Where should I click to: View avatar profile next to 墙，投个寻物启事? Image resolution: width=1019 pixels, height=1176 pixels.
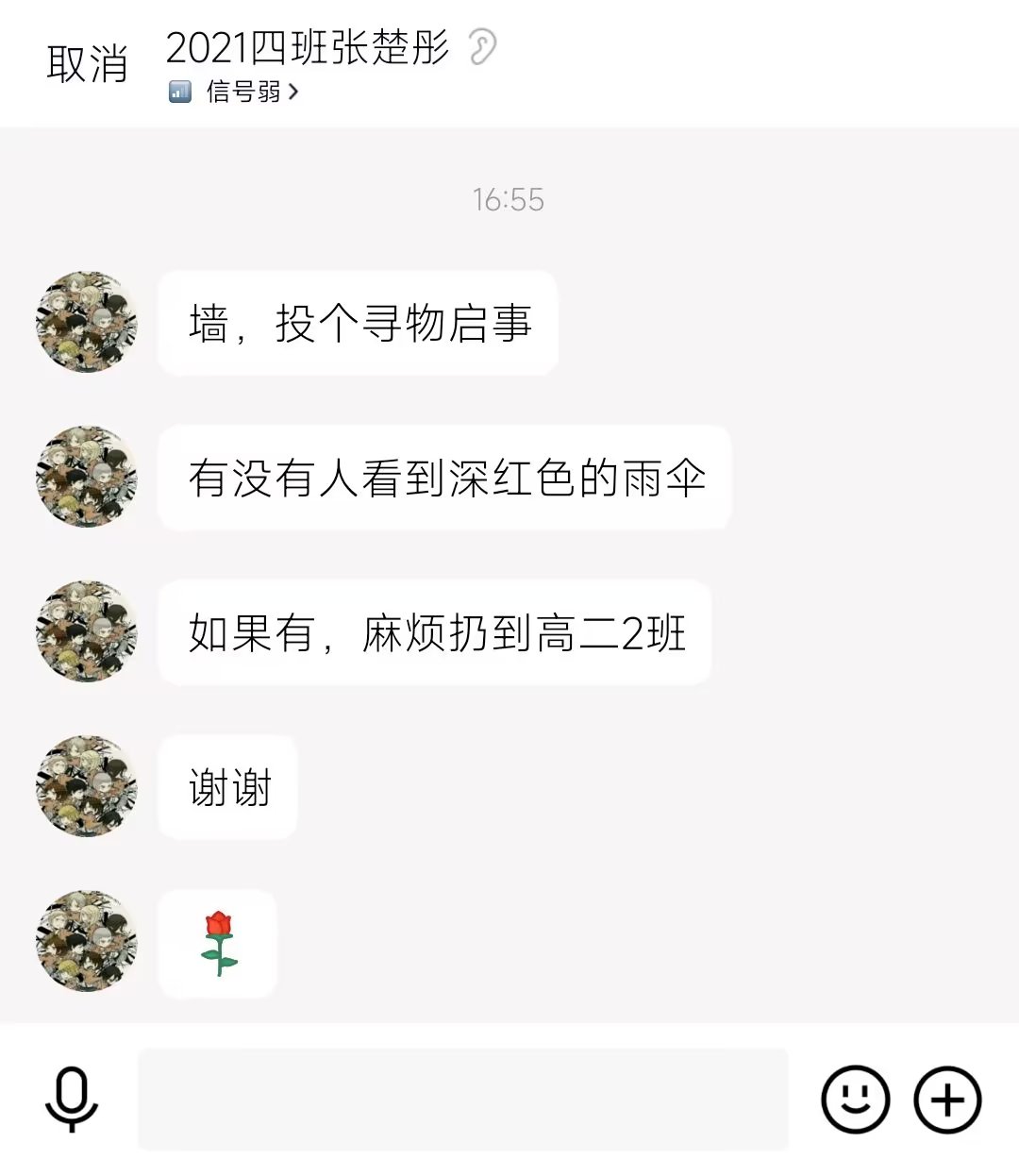(x=87, y=322)
